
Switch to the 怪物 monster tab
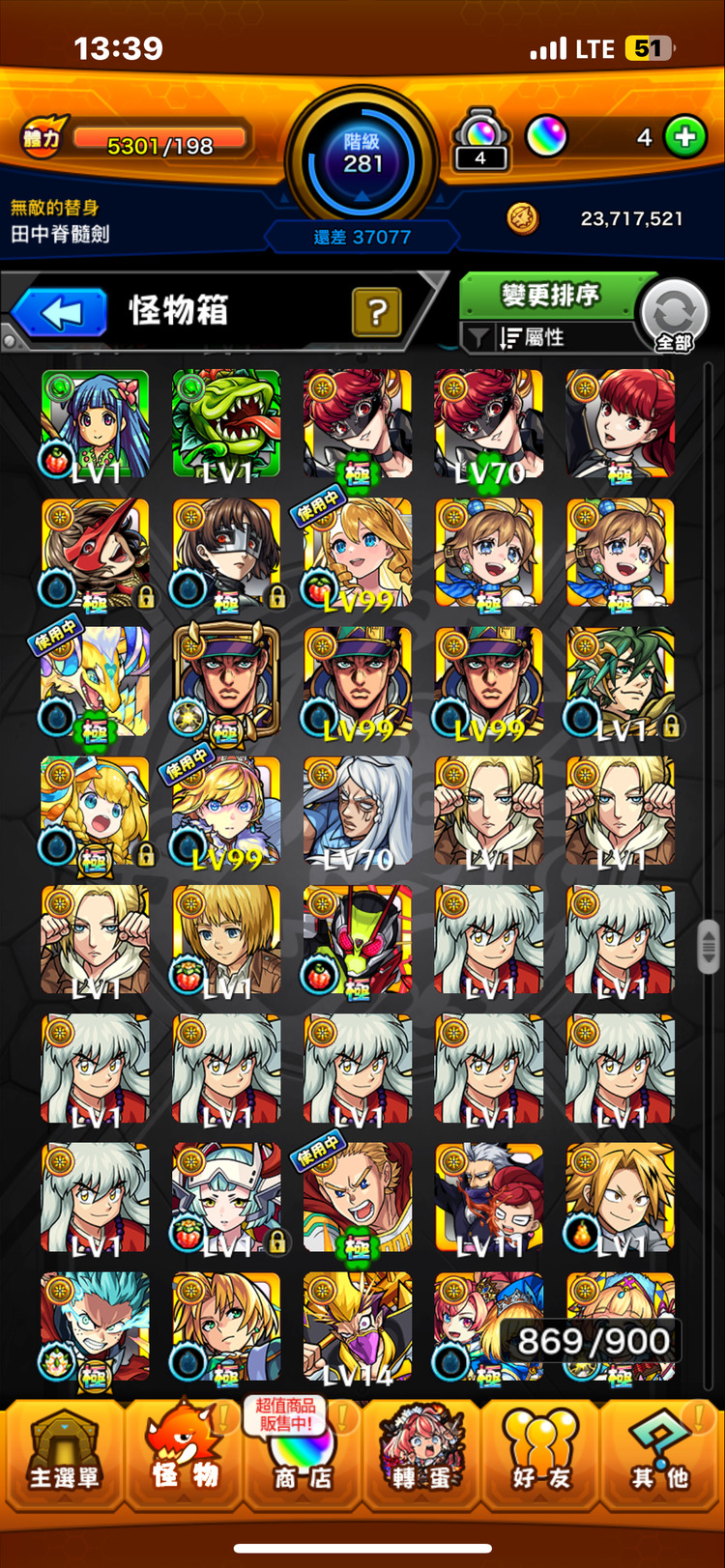(x=185, y=1450)
